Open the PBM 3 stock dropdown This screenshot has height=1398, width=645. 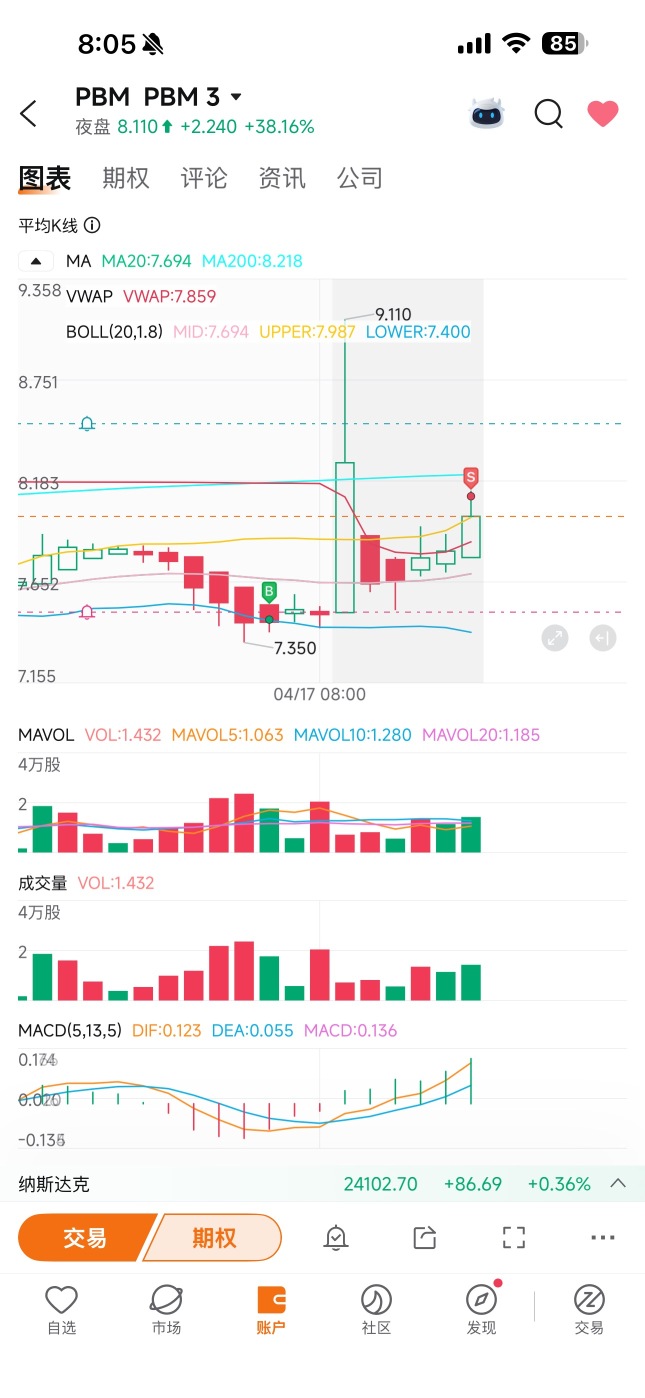coord(236,97)
